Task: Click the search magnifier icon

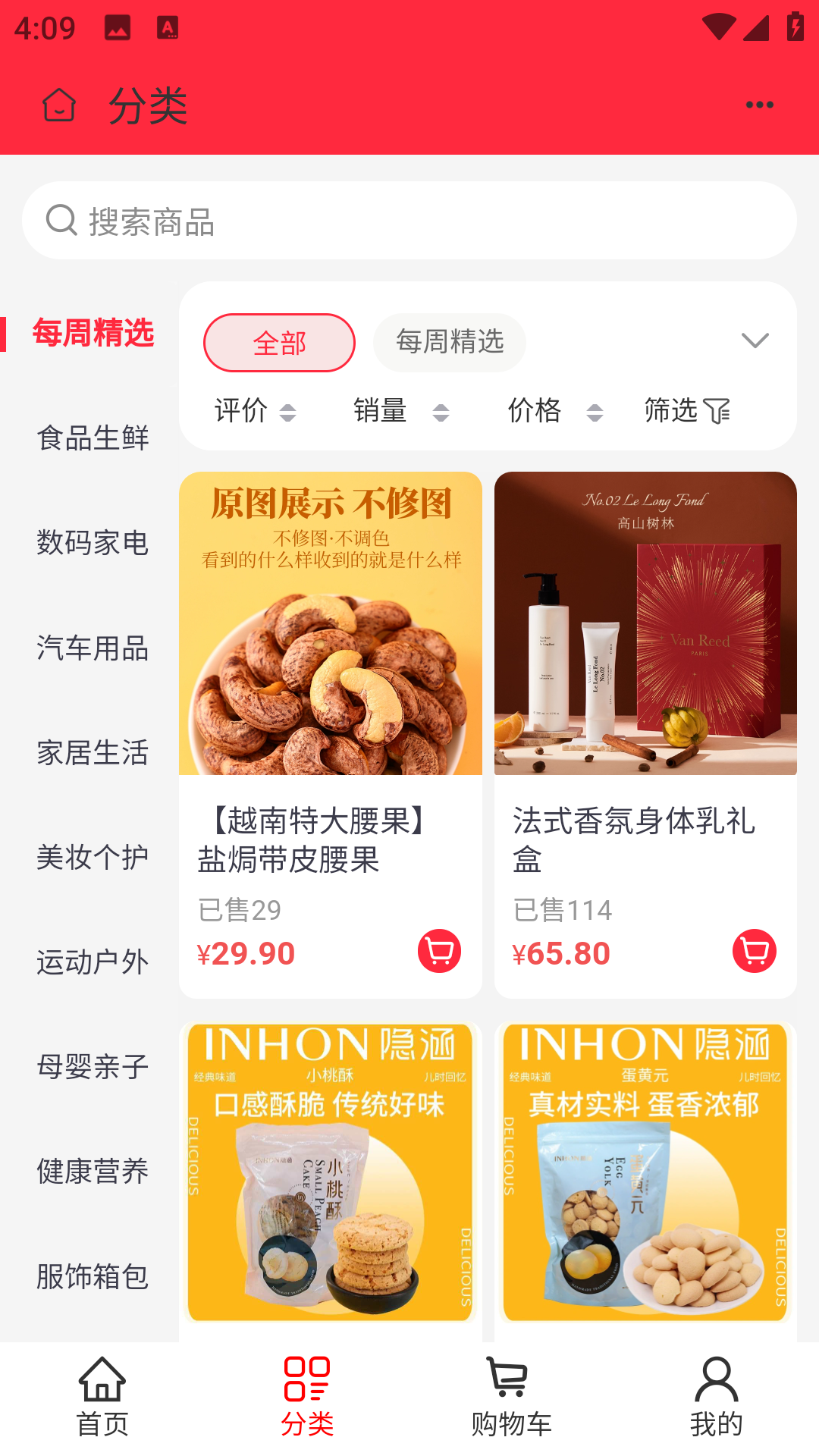Action: (x=62, y=221)
